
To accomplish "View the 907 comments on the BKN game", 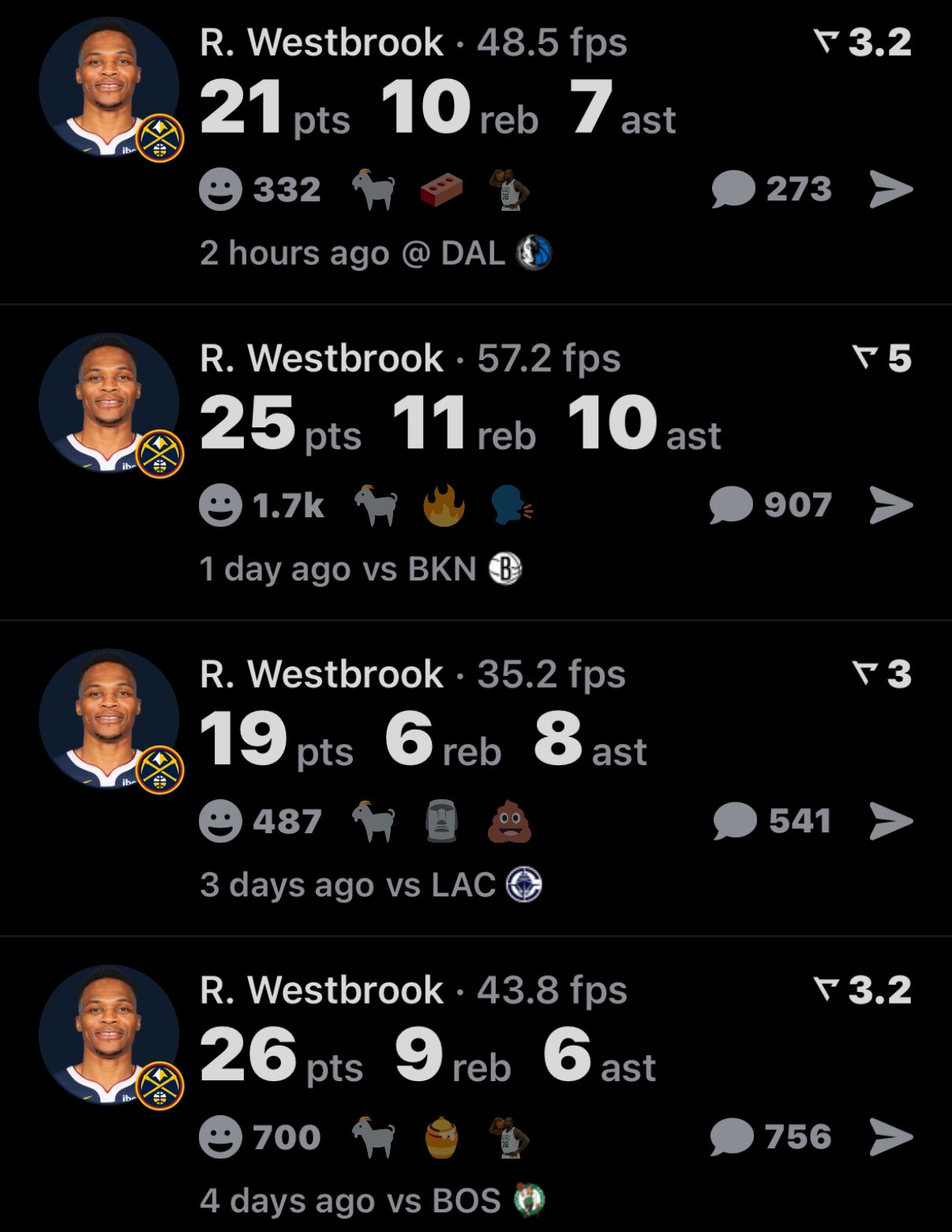I will tap(732, 505).
